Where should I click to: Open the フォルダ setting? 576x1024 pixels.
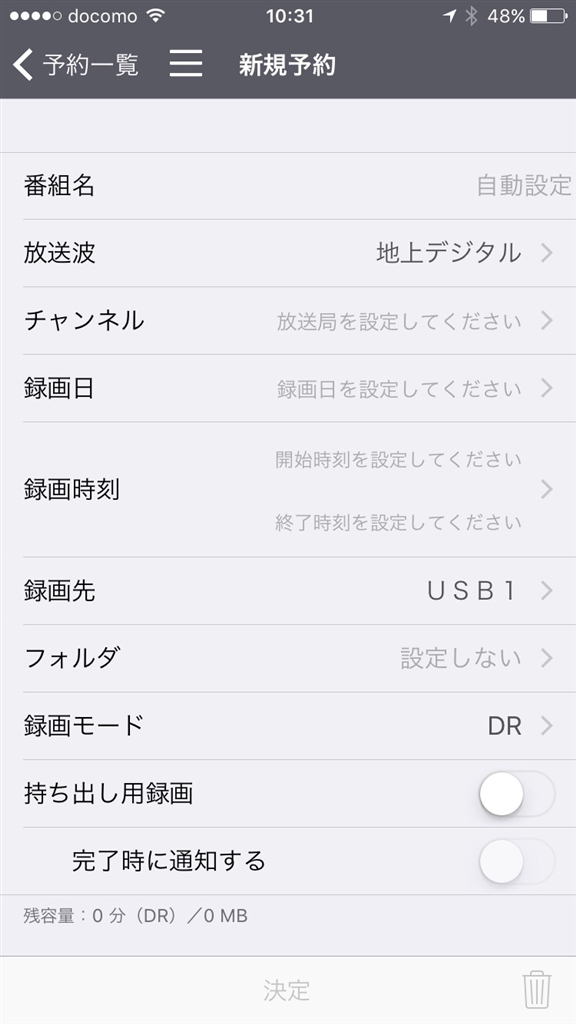click(x=288, y=658)
